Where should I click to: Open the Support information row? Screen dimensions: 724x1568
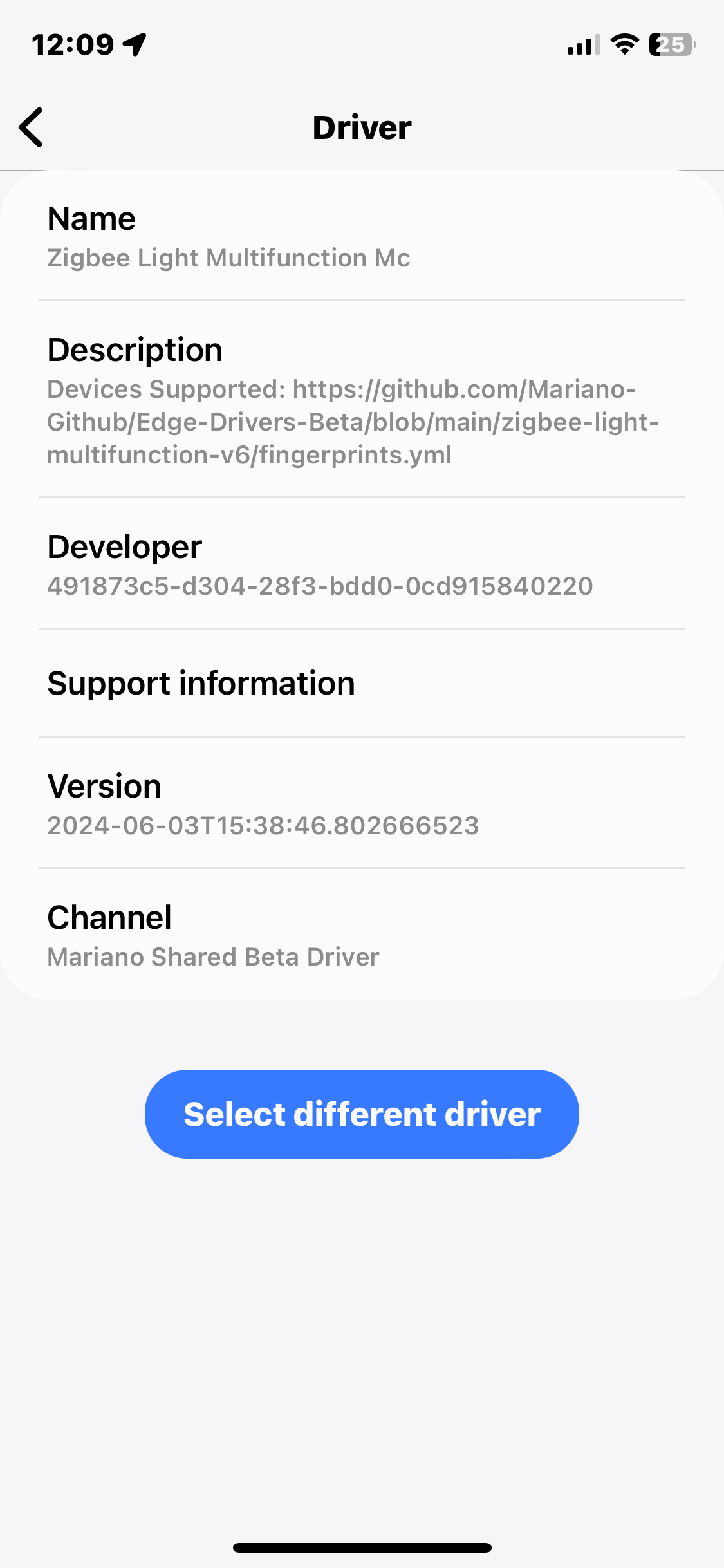(x=362, y=683)
